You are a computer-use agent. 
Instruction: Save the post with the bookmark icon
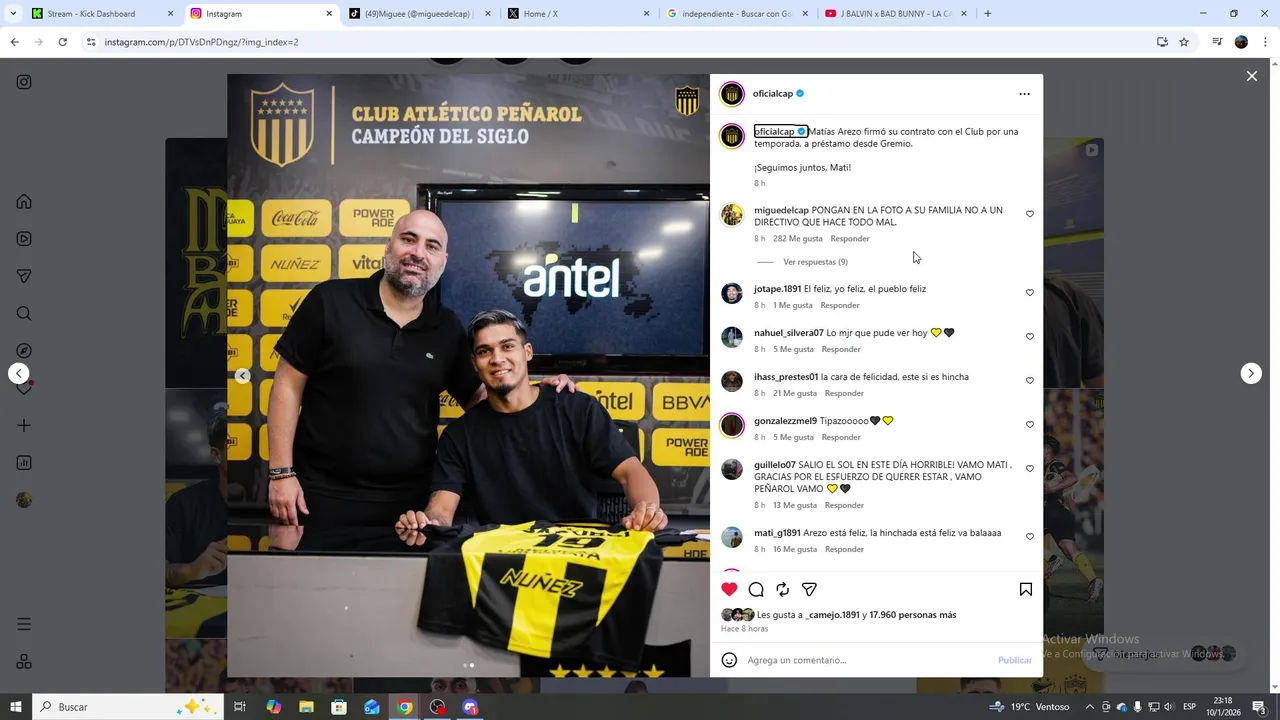(x=1025, y=589)
